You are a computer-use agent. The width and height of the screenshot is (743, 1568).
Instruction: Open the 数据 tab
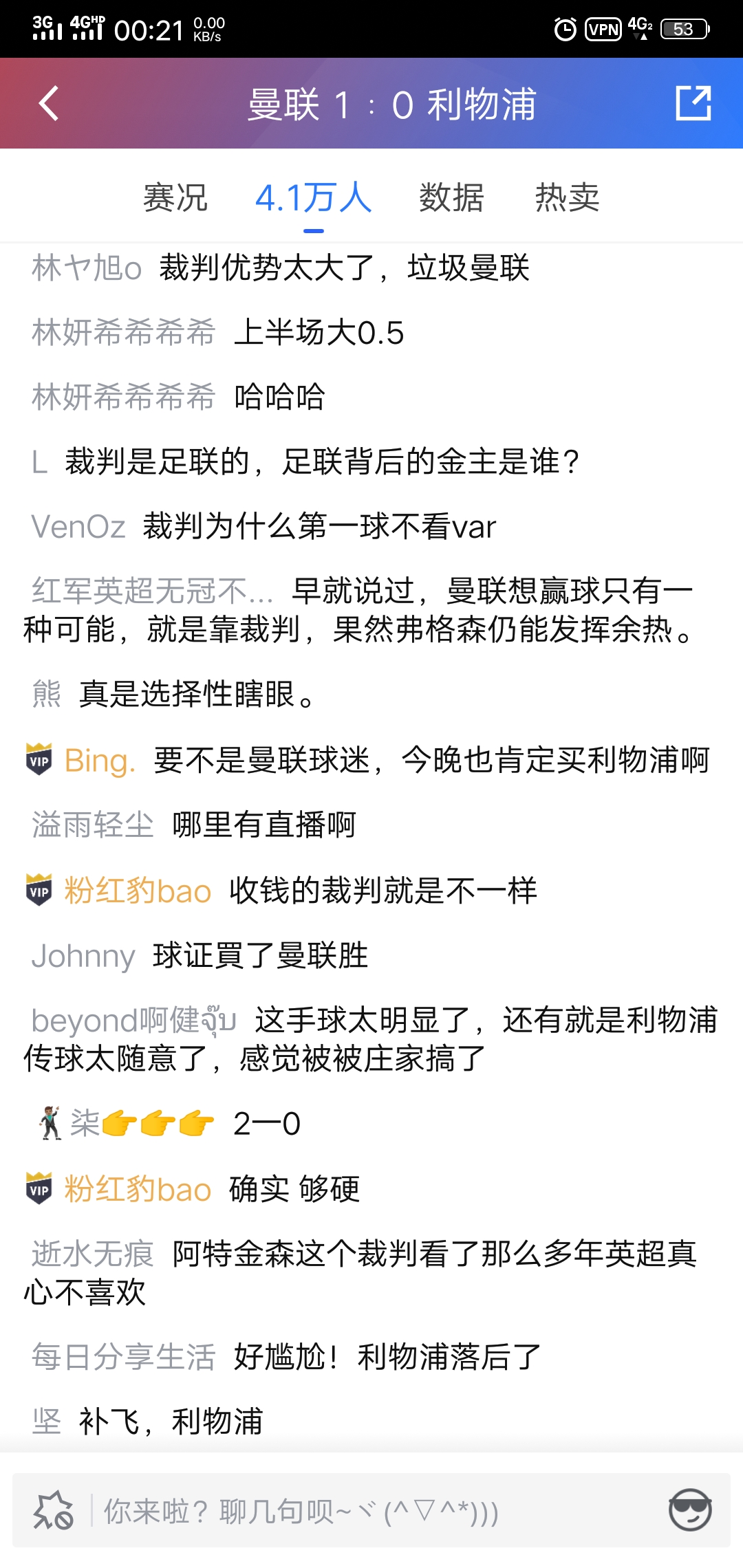pyautogui.click(x=451, y=198)
